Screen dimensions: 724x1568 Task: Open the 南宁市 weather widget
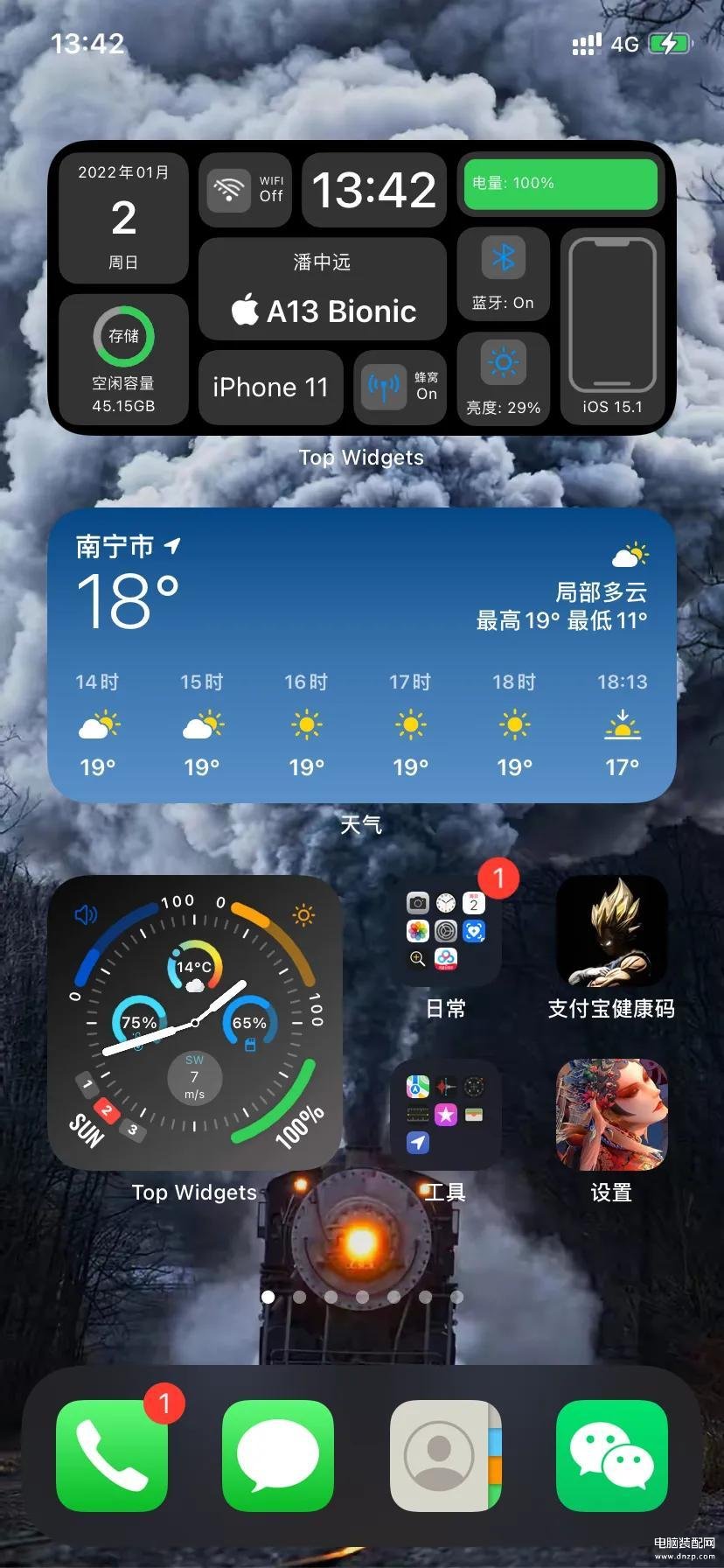(361, 654)
